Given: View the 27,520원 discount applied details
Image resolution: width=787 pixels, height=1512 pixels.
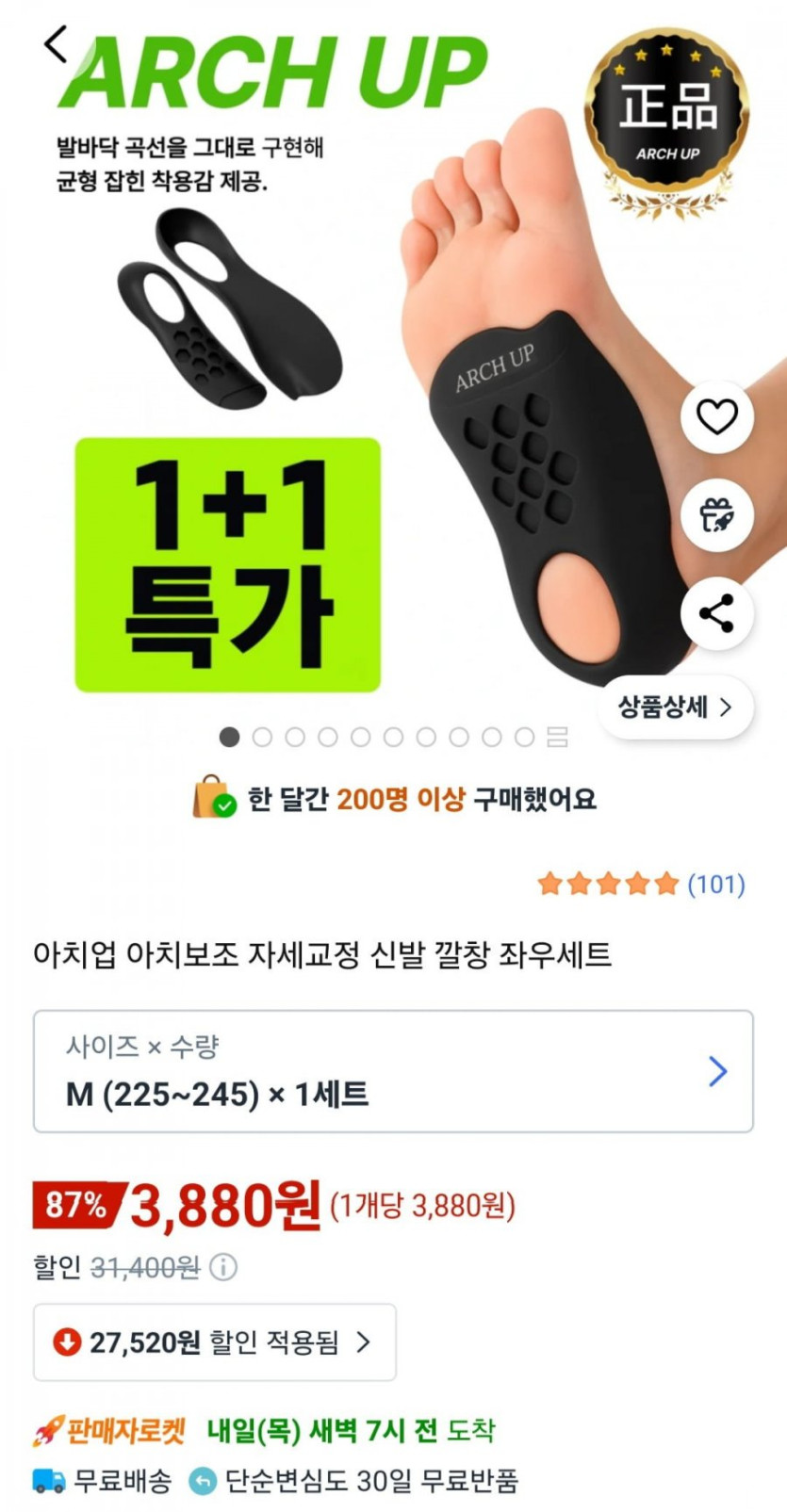Looking at the screenshot, I should [x=214, y=1341].
